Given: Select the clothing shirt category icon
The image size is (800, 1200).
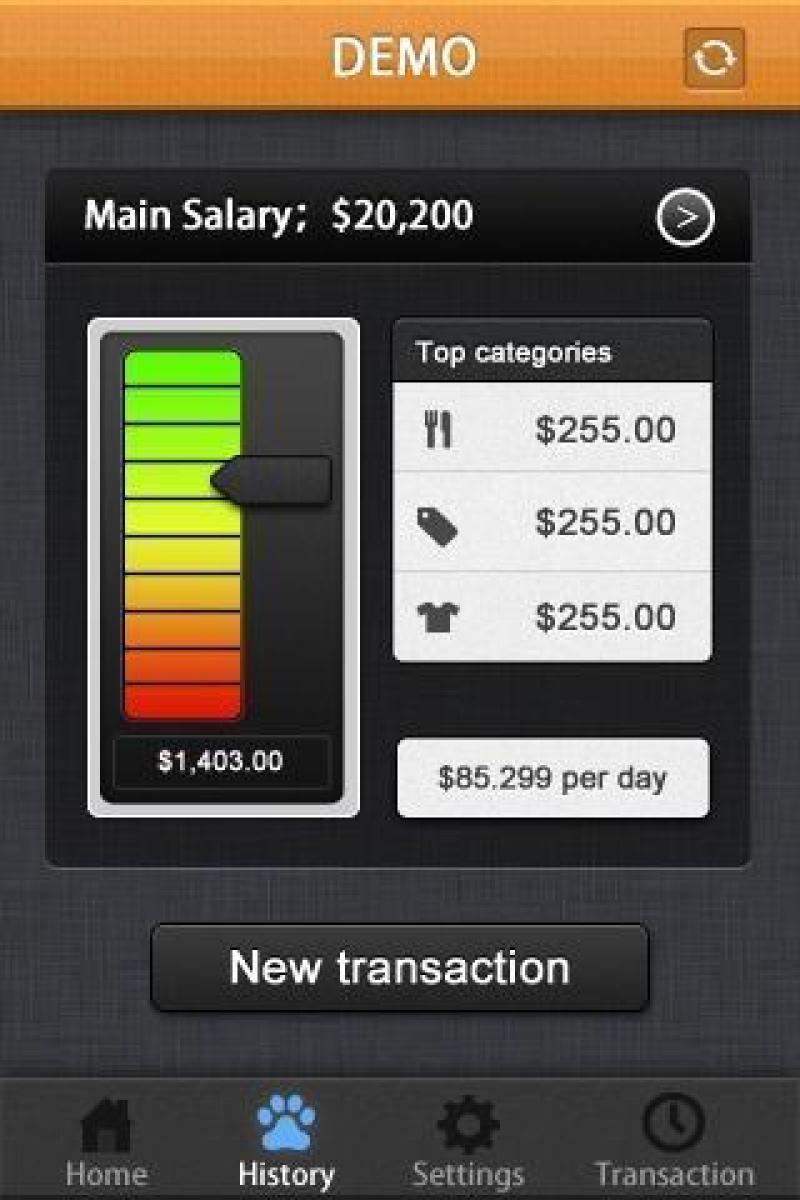Looking at the screenshot, I should (x=437, y=616).
